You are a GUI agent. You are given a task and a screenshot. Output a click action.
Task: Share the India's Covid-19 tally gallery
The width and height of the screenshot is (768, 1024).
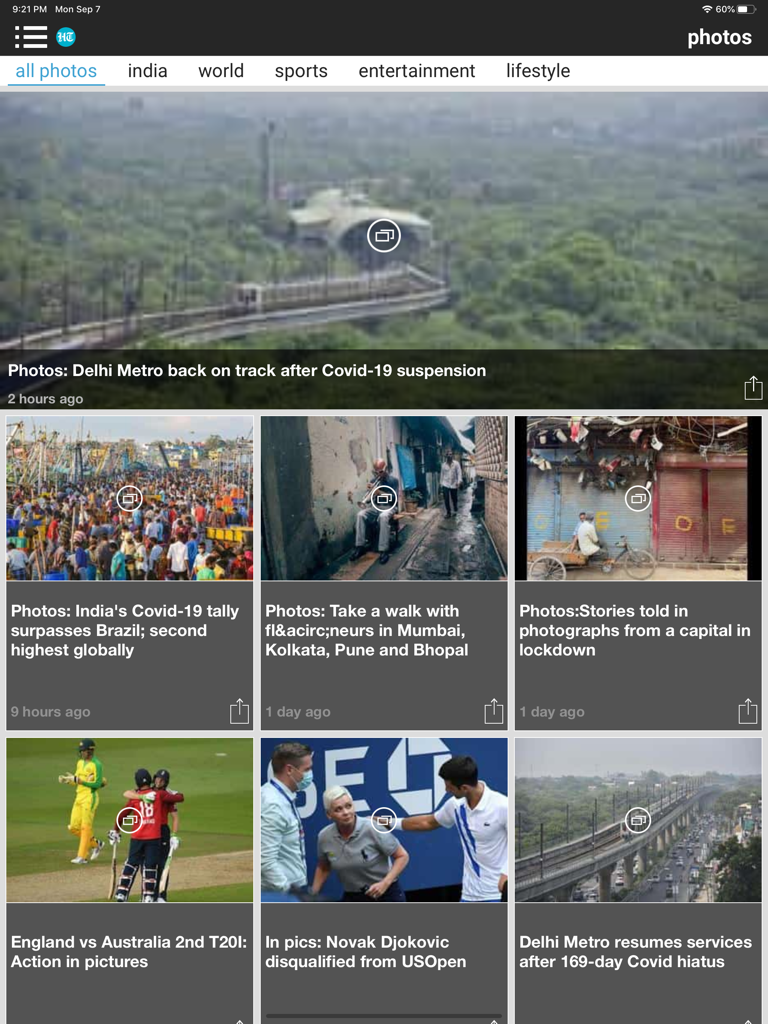tap(240, 711)
